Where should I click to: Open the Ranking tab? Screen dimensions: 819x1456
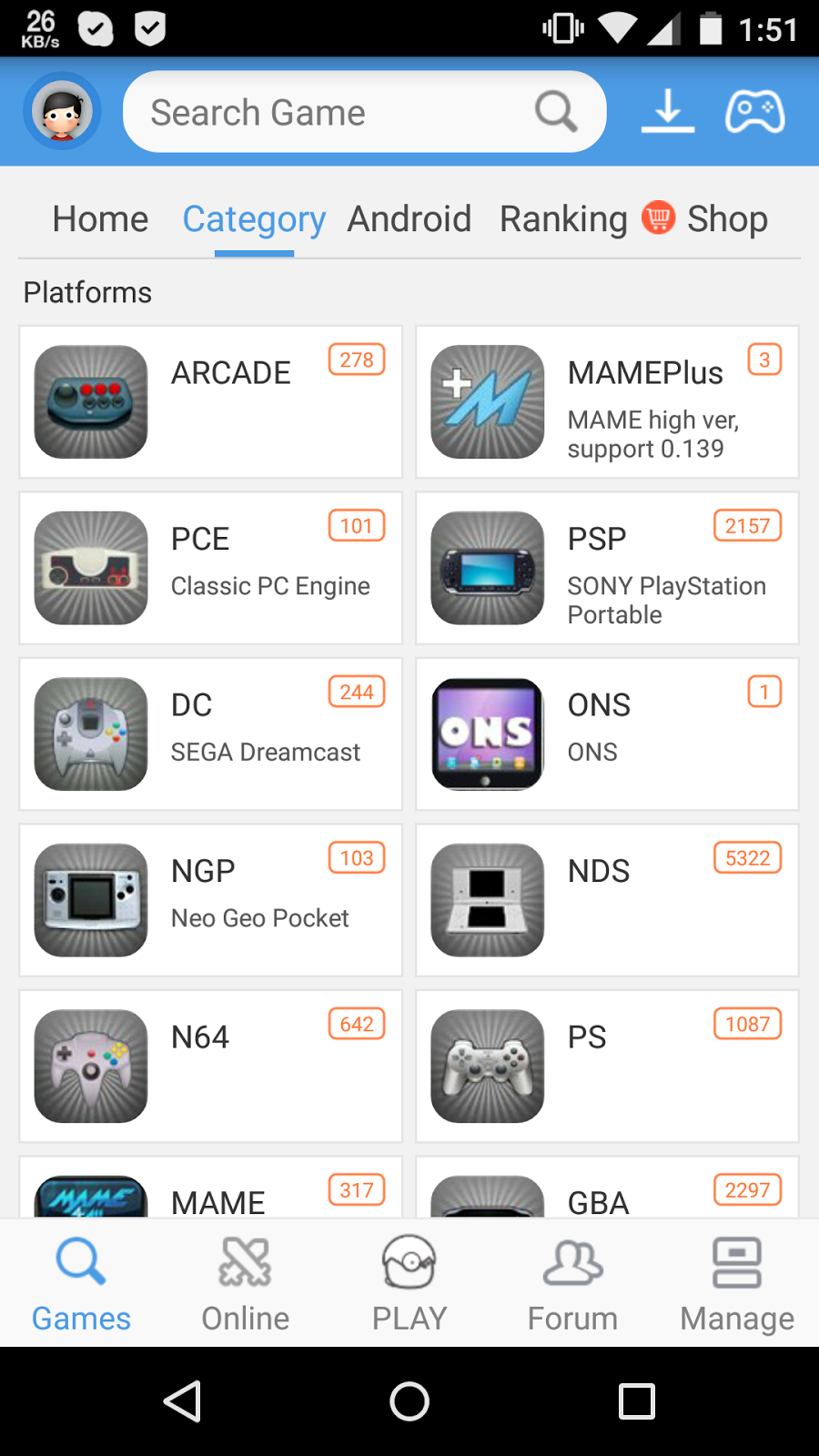click(562, 218)
